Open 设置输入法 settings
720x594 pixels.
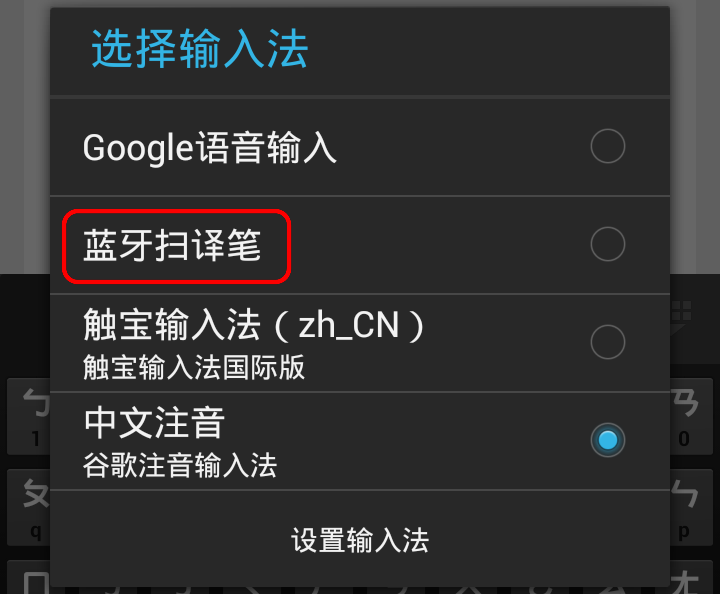[360, 540]
